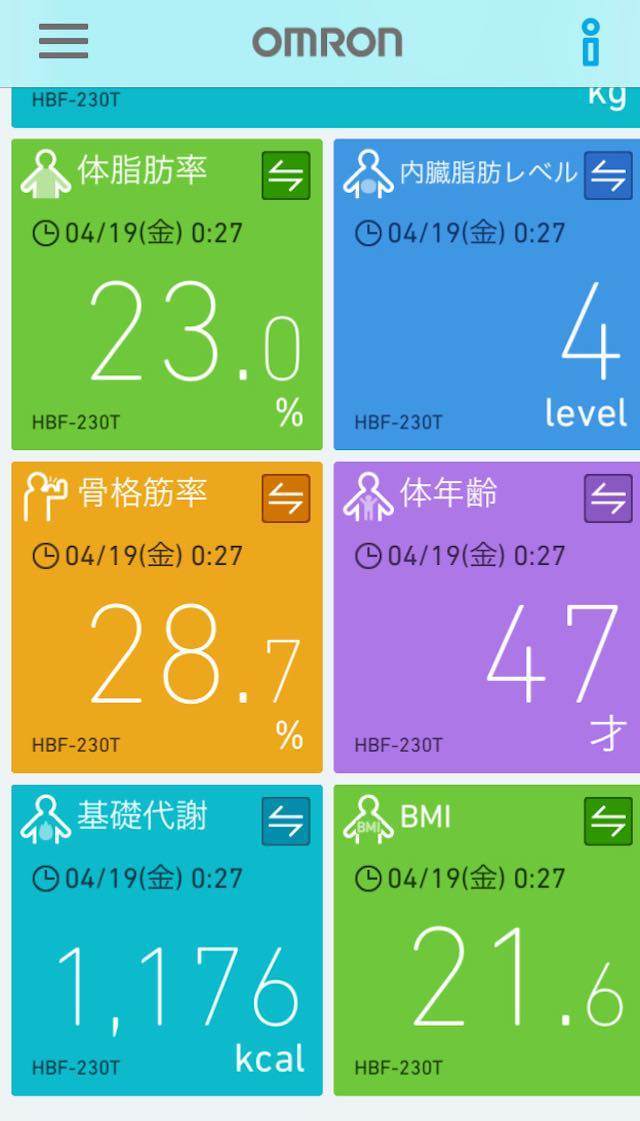This screenshot has height=1121, width=640.
Task: Tap the swap icon on 体脂肪率 card
Action: 286,176
